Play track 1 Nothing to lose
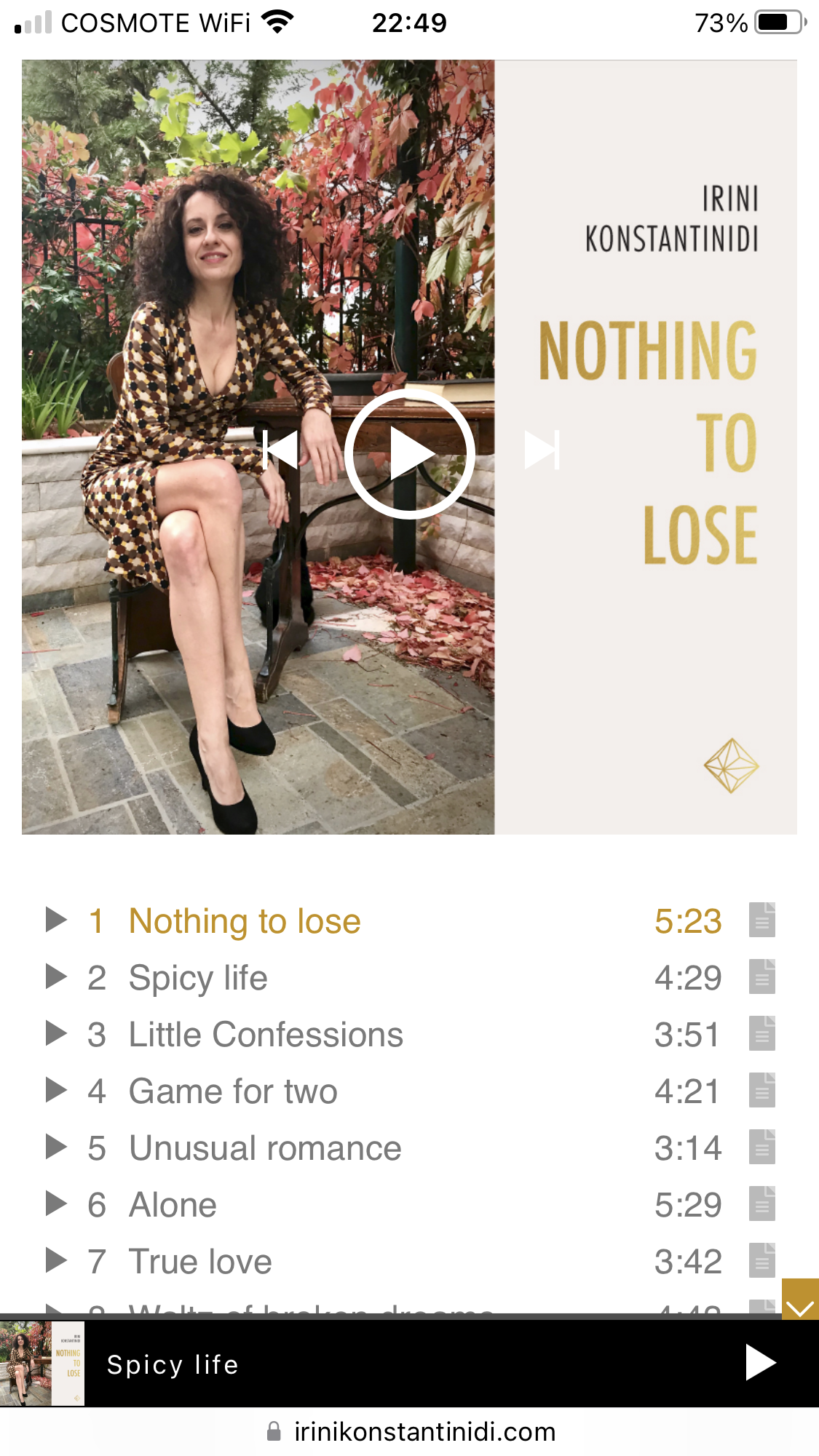The width and height of the screenshot is (819, 1456). pyautogui.click(x=56, y=920)
